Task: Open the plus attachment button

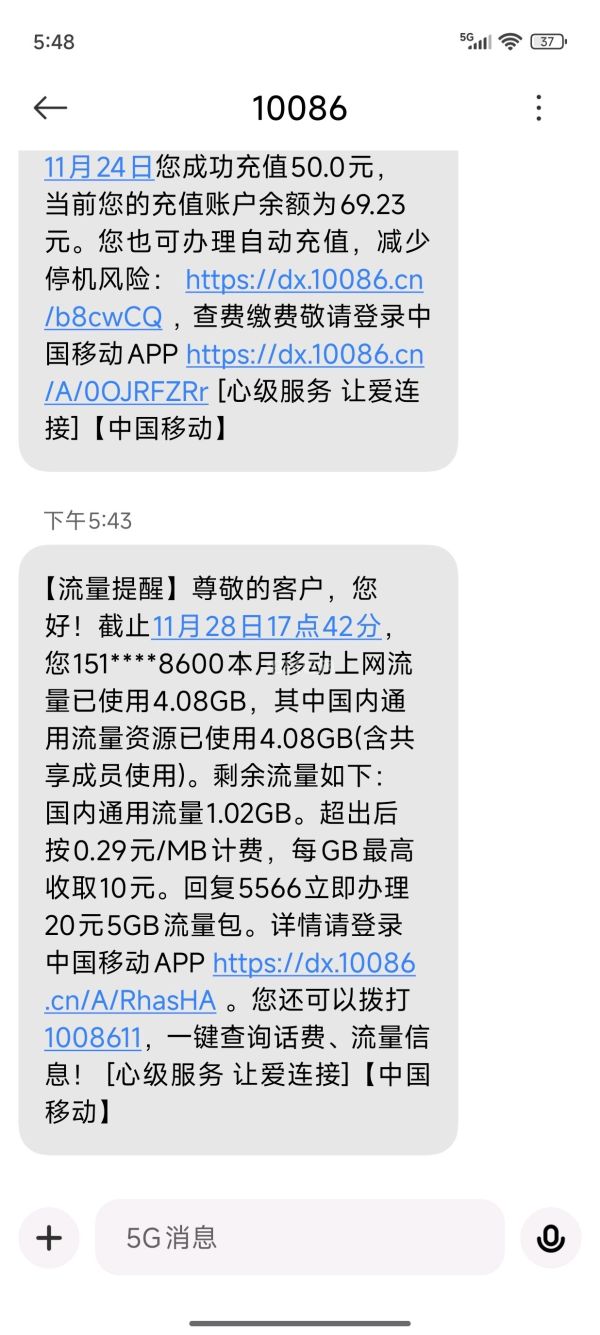Action: [x=49, y=1238]
